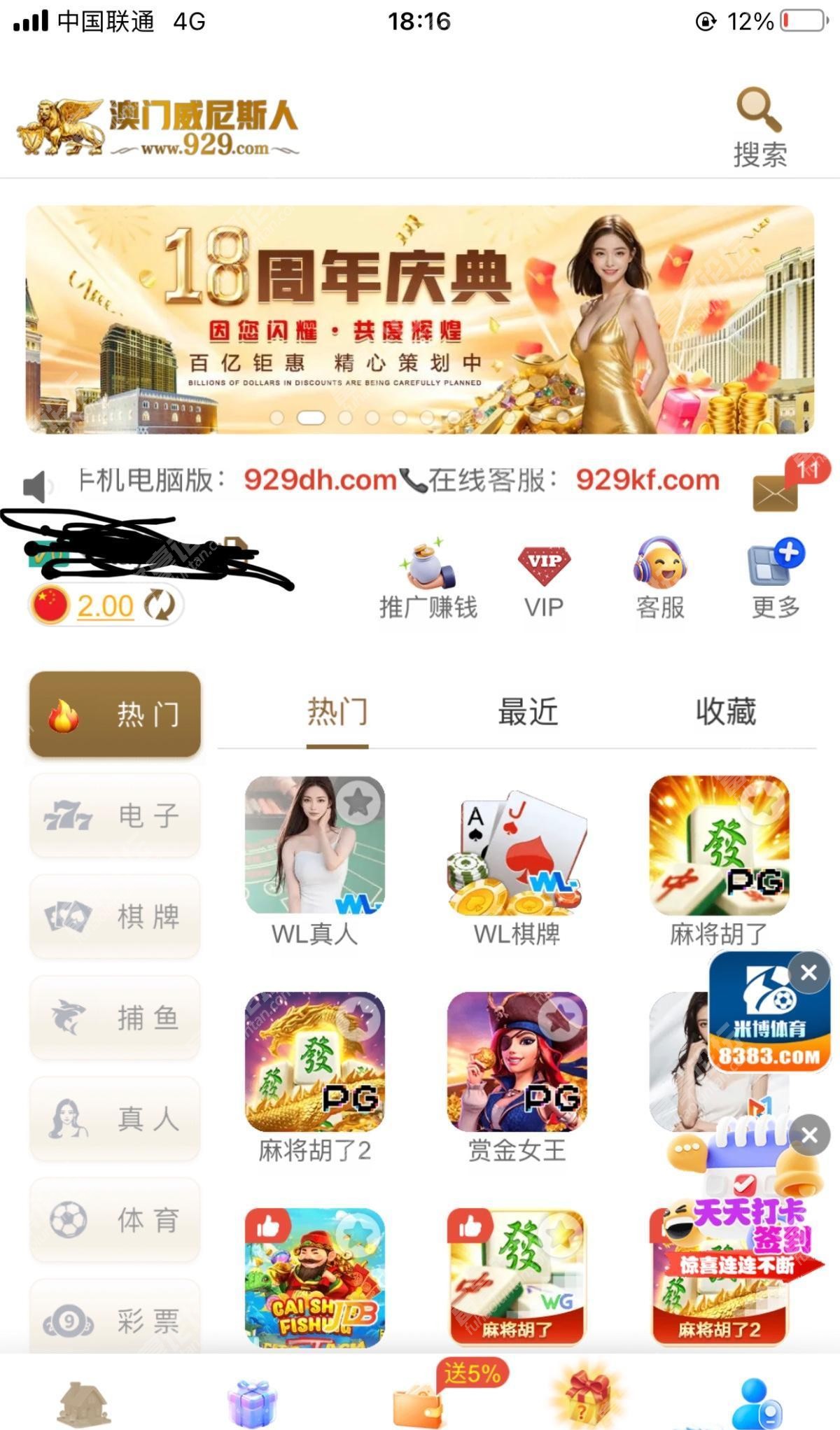Select 电子 category in sidebar

(115, 815)
